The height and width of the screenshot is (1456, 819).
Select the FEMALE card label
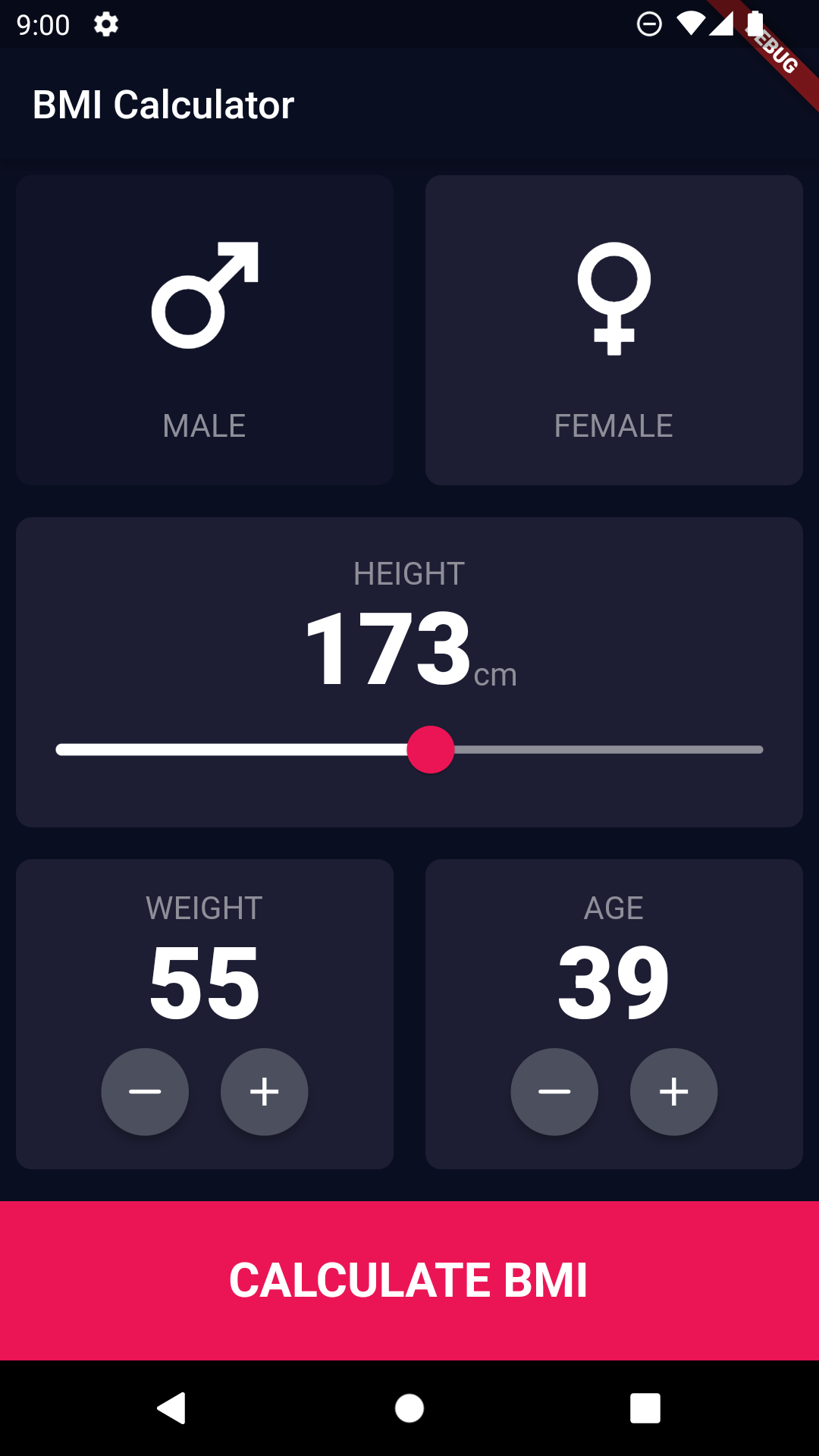[x=614, y=425]
